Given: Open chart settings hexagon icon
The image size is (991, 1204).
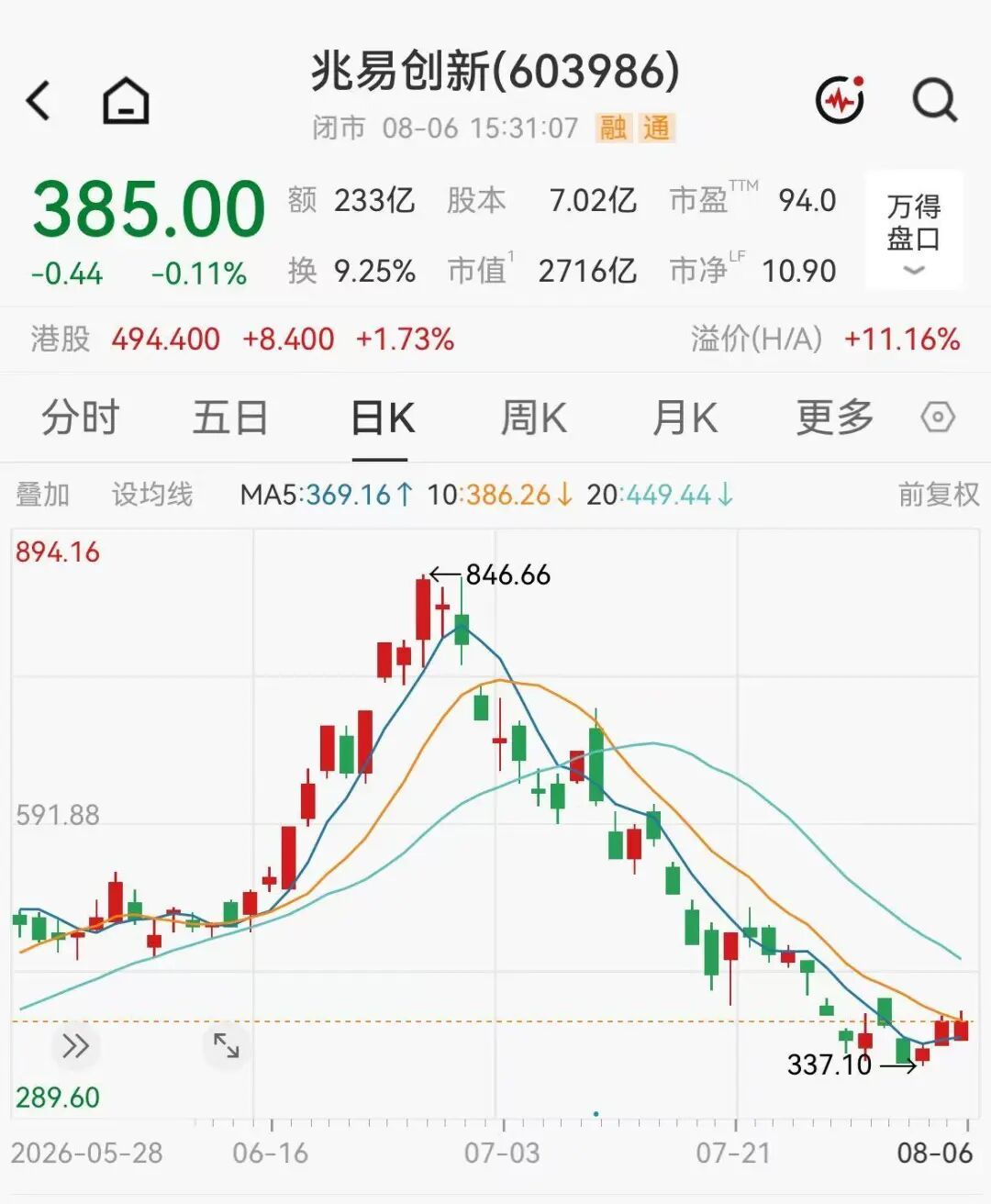Looking at the screenshot, I should coord(938,418).
